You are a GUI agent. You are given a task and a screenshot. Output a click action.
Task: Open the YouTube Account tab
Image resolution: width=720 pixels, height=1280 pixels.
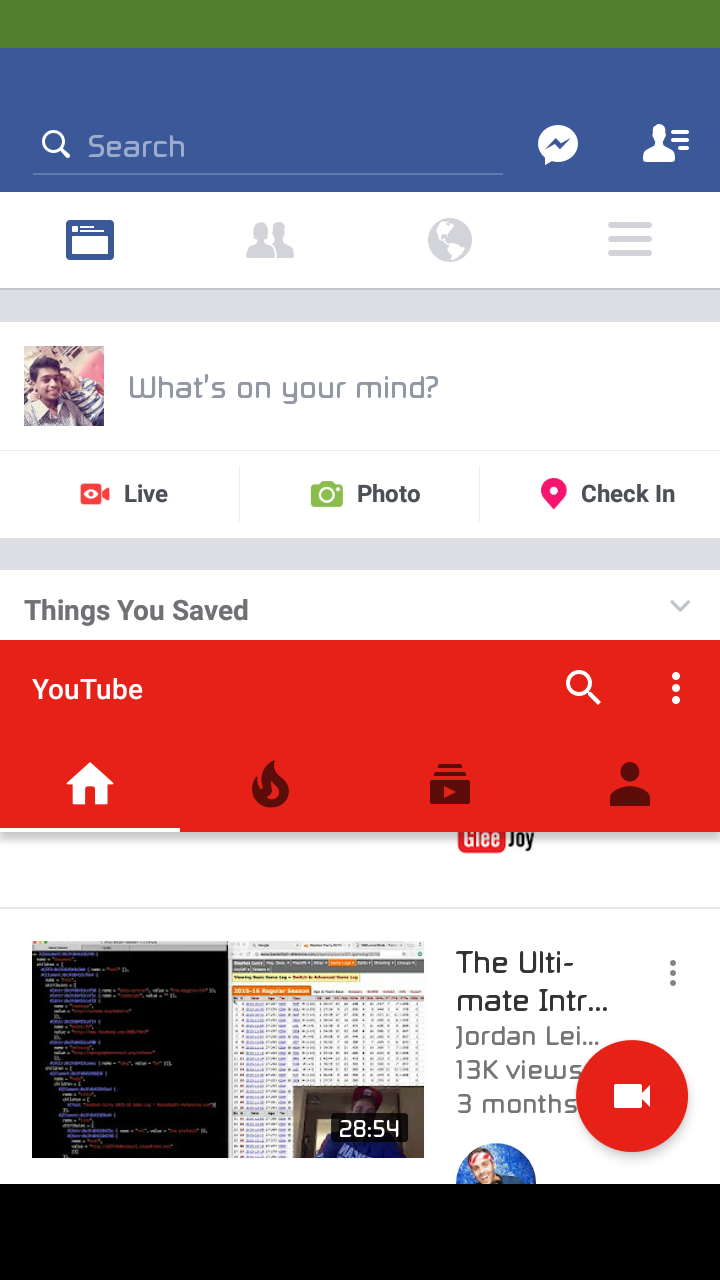(x=630, y=784)
